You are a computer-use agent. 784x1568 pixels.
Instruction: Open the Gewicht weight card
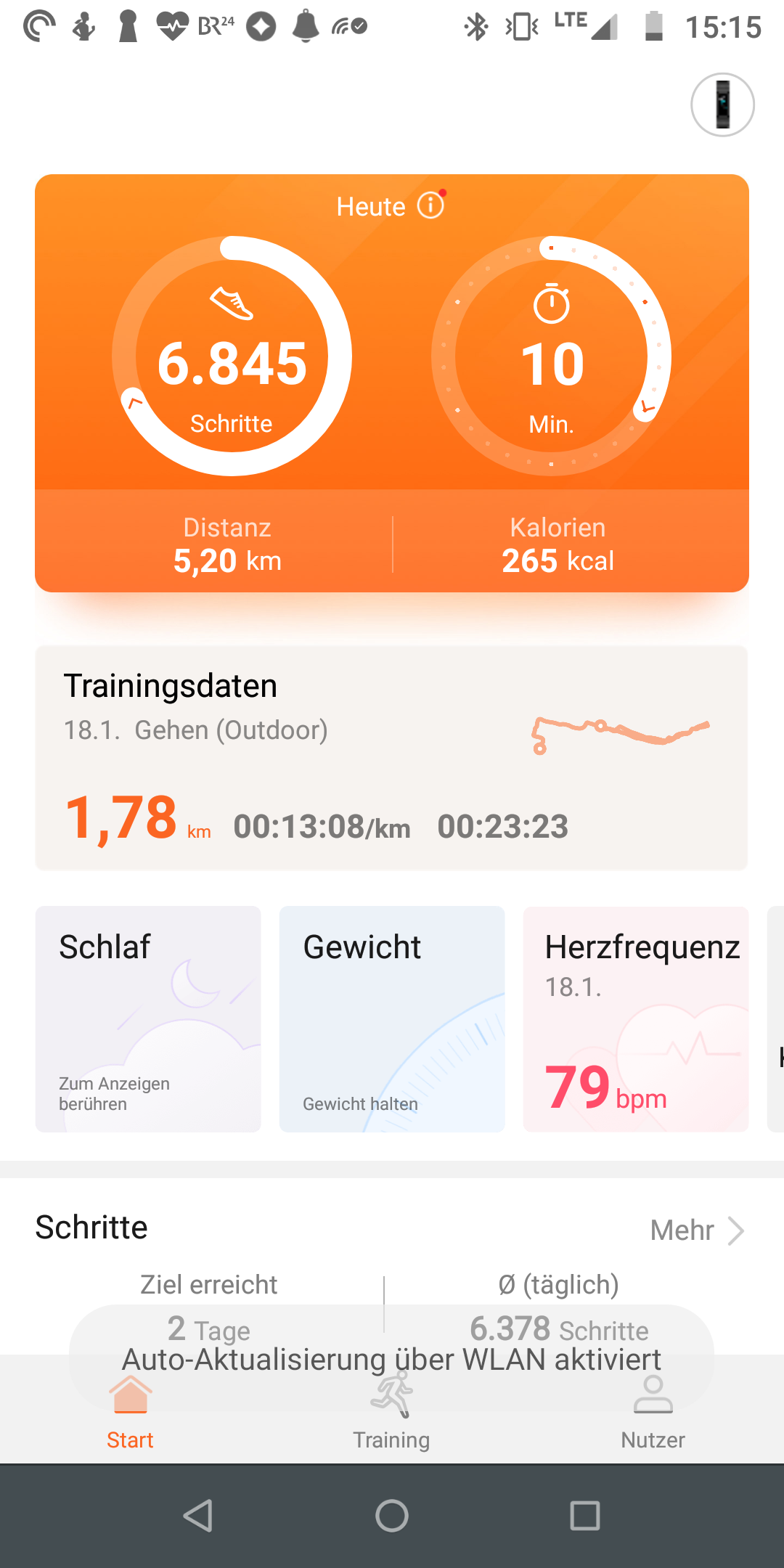(392, 1018)
